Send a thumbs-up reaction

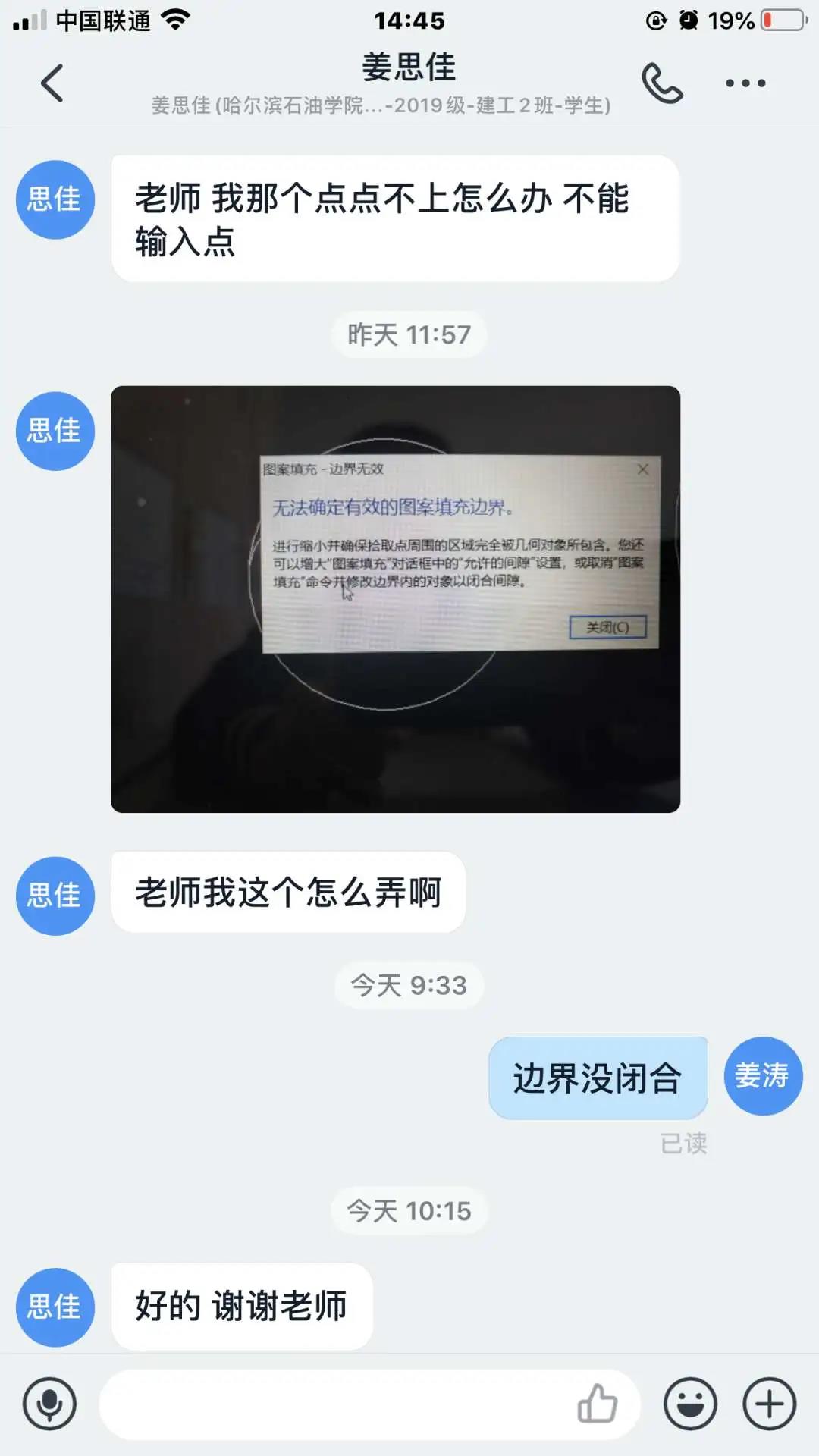[x=598, y=1404]
